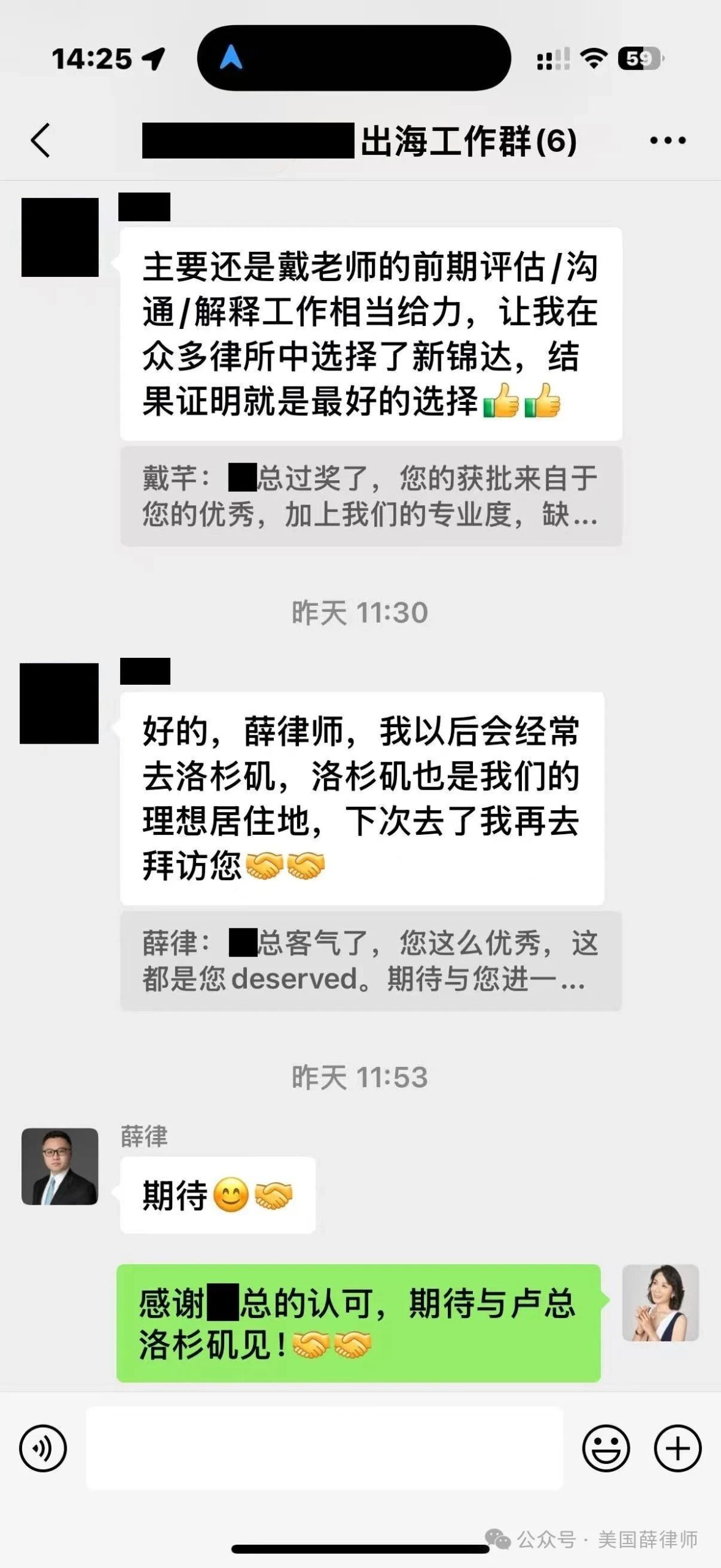Image resolution: width=721 pixels, height=1568 pixels.
Task: Switch to voice message input
Action: pyautogui.click(x=43, y=1449)
